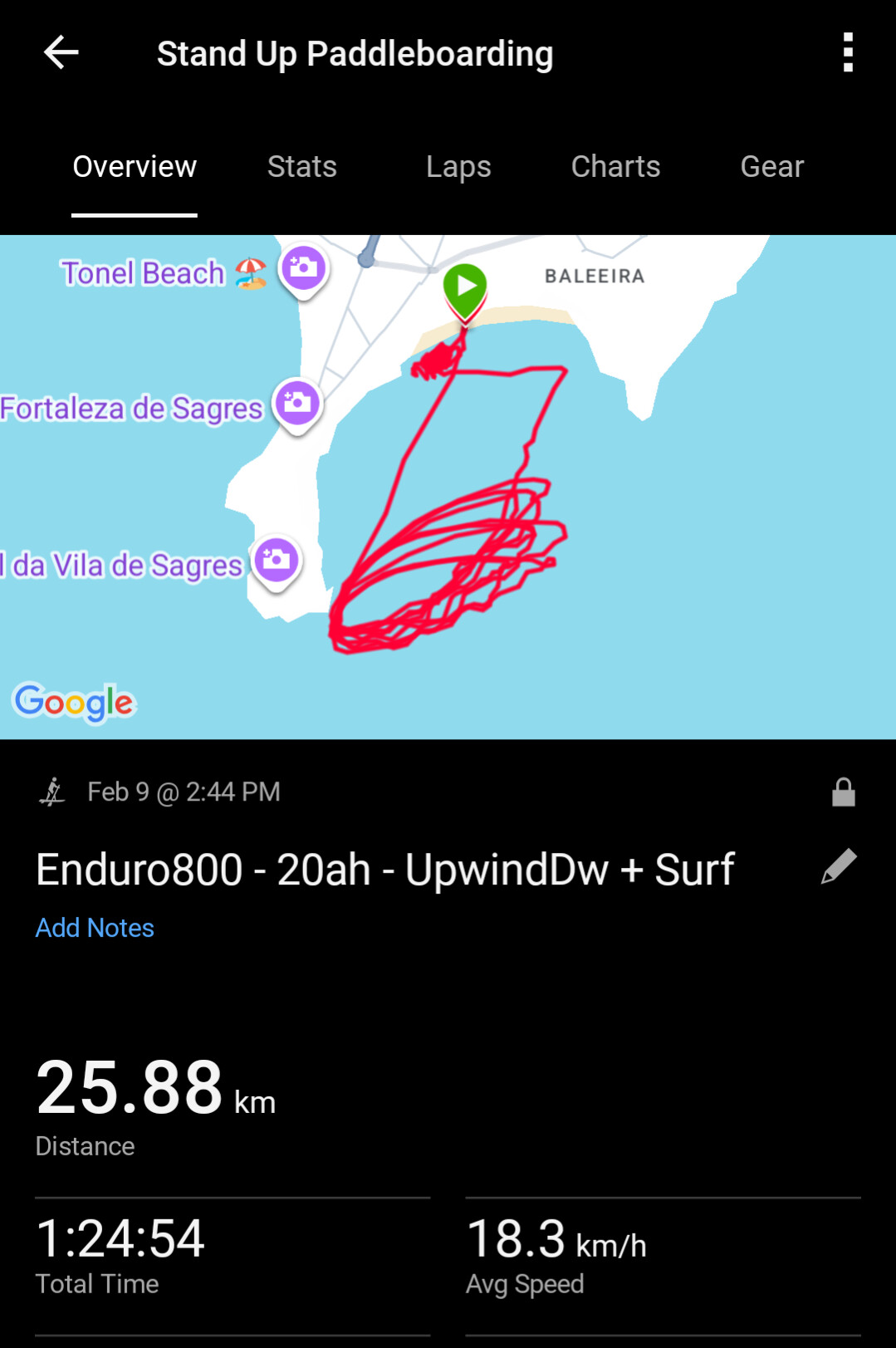The image size is (896, 1348).
Task: Open the Laps tab
Action: (x=458, y=167)
